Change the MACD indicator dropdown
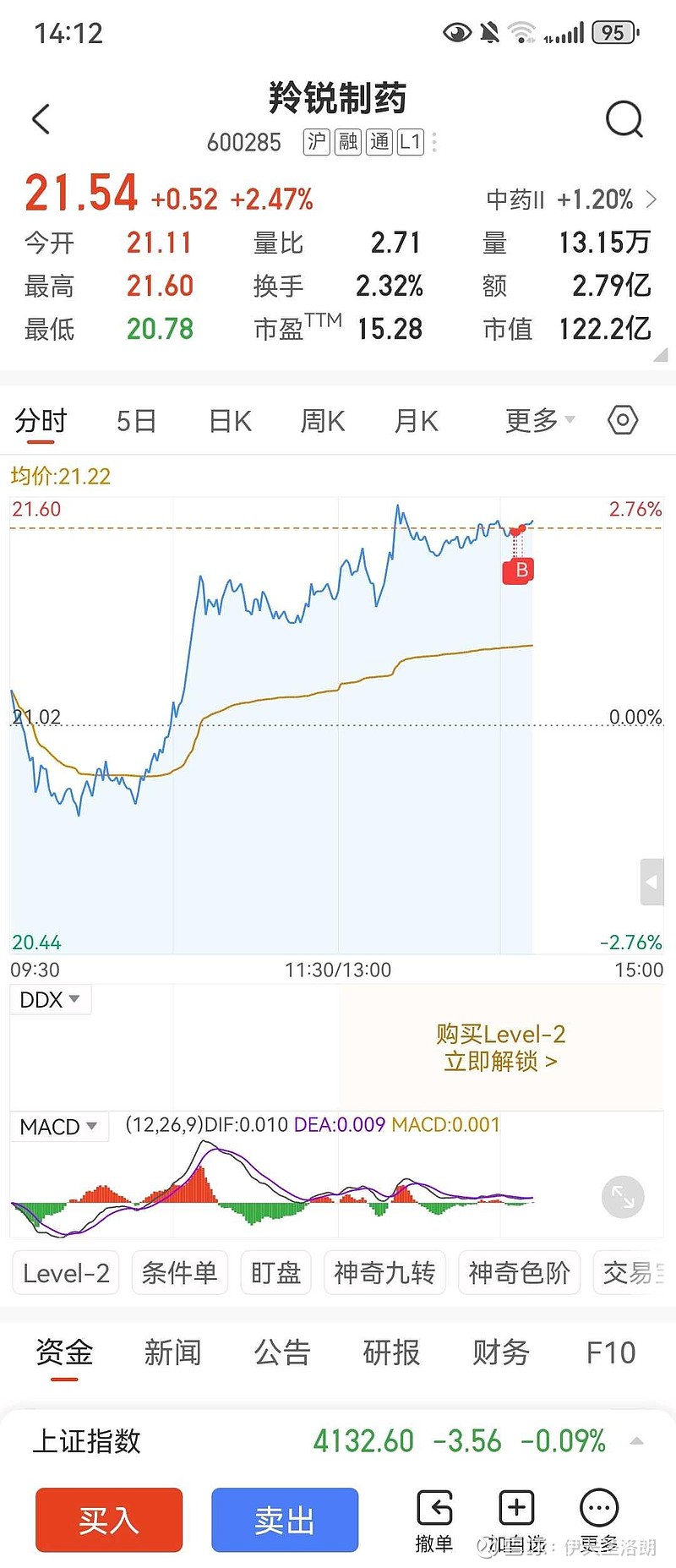 pyautogui.click(x=58, y=1127)
